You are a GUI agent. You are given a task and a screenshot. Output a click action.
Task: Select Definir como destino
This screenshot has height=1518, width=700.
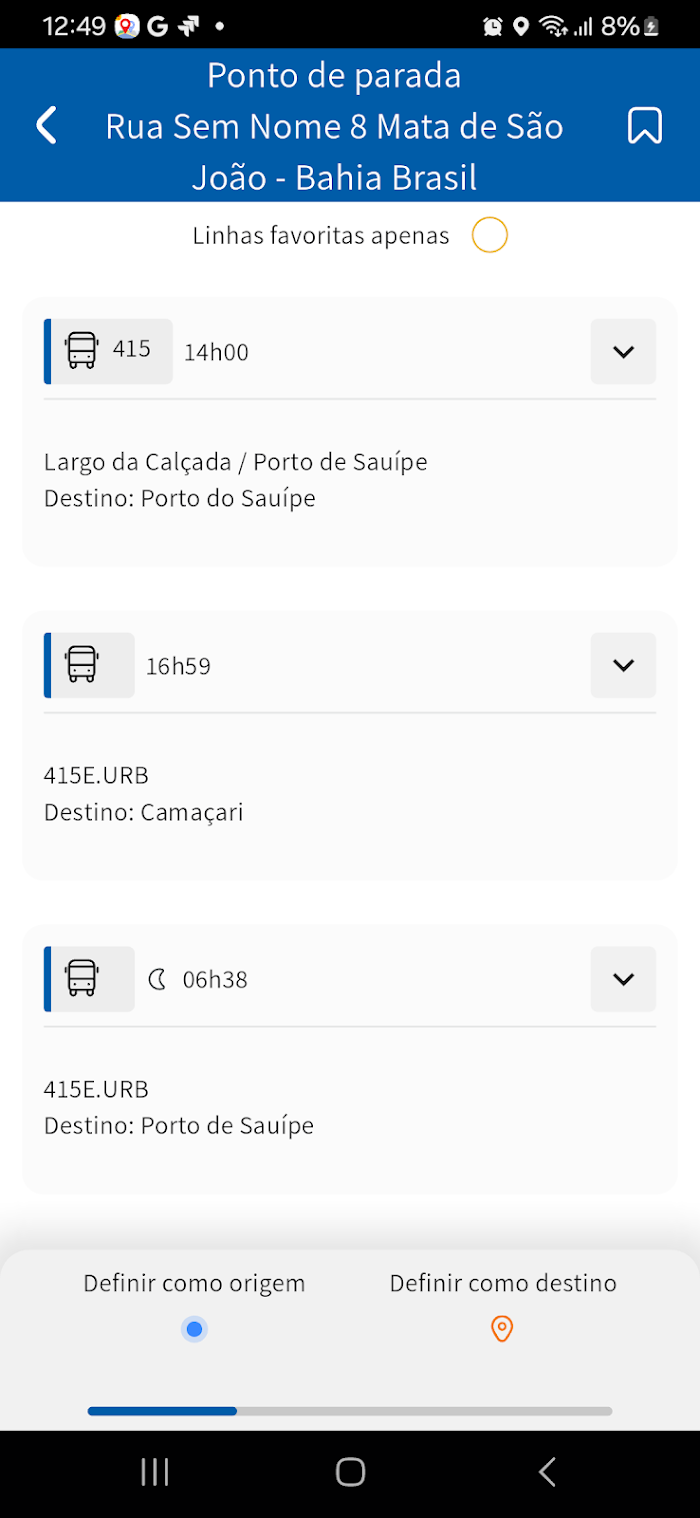503,1305
